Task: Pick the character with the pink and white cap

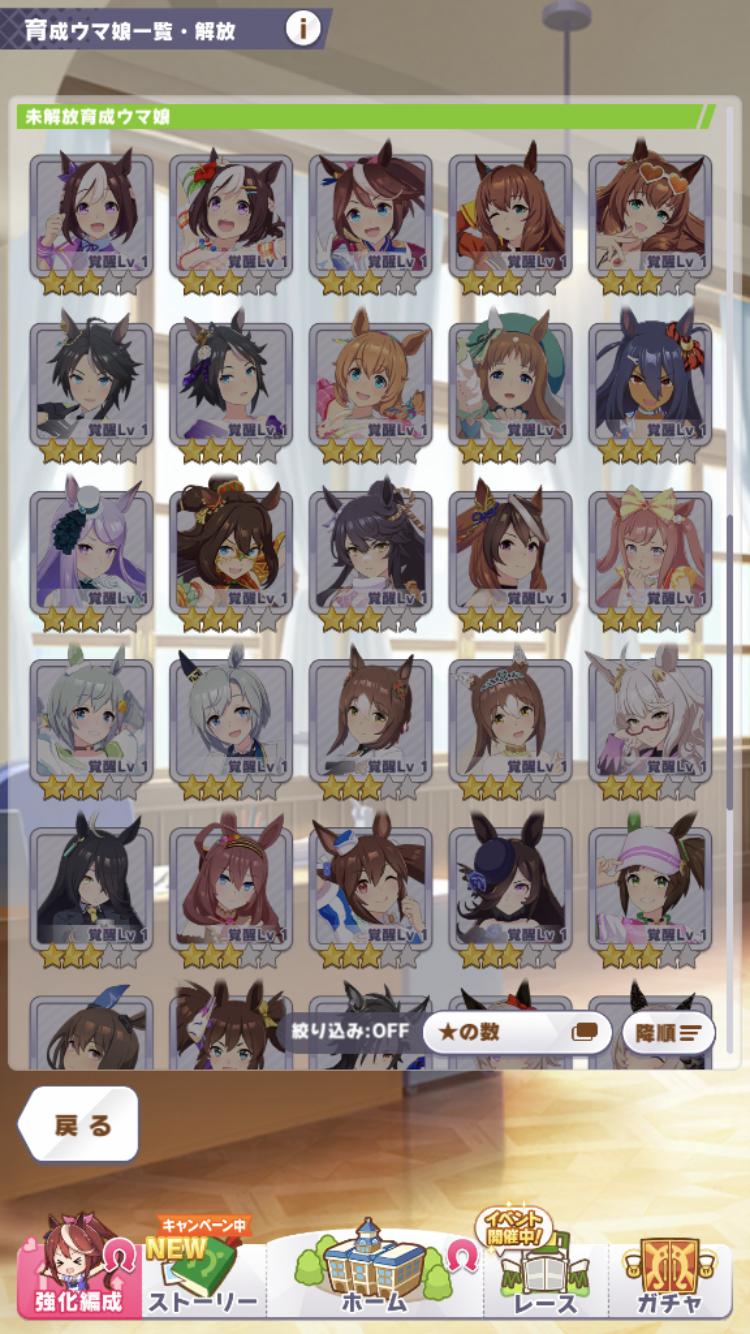Action: [x=650, y=887]
